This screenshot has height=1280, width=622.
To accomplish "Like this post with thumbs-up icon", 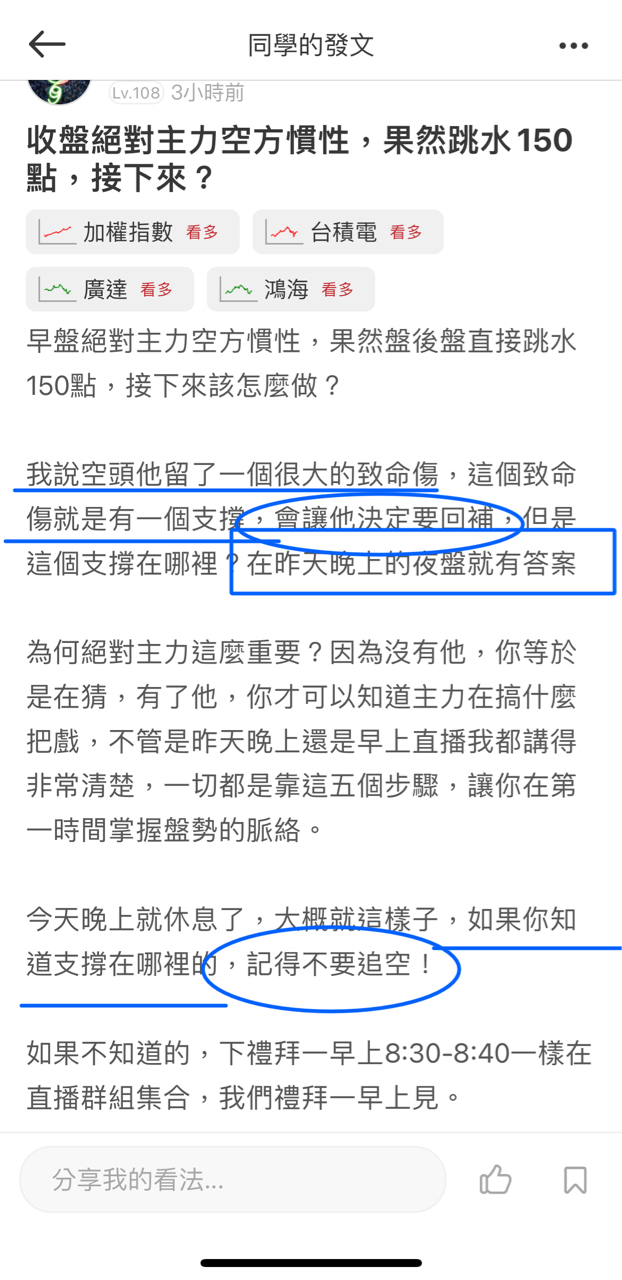I will point(495,1180).
